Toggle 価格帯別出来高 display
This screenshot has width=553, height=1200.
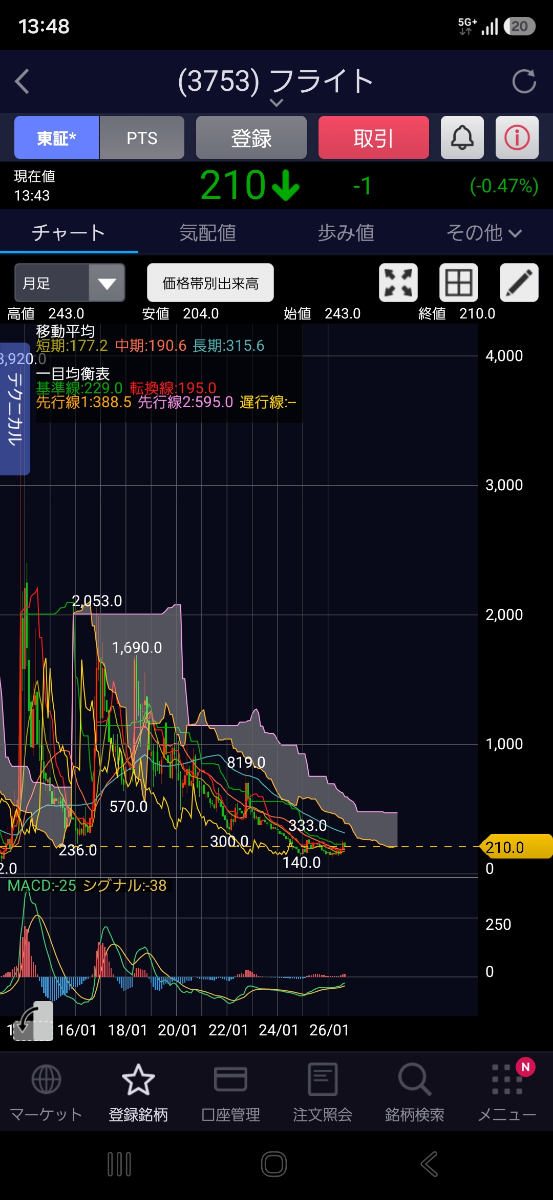pyautogui.click(x=210, y=283)
